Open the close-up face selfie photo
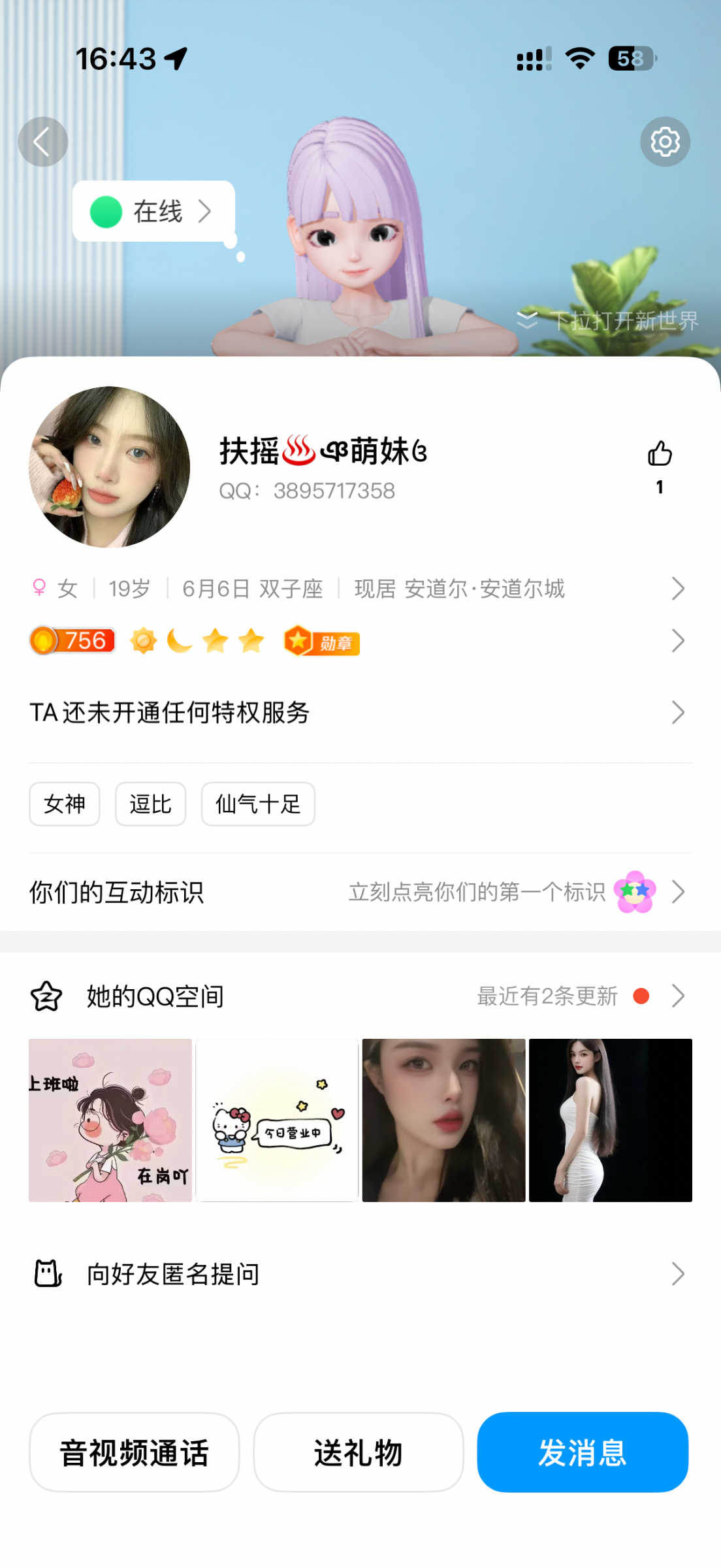721x1568 pixels. (x=443, y=1120)
